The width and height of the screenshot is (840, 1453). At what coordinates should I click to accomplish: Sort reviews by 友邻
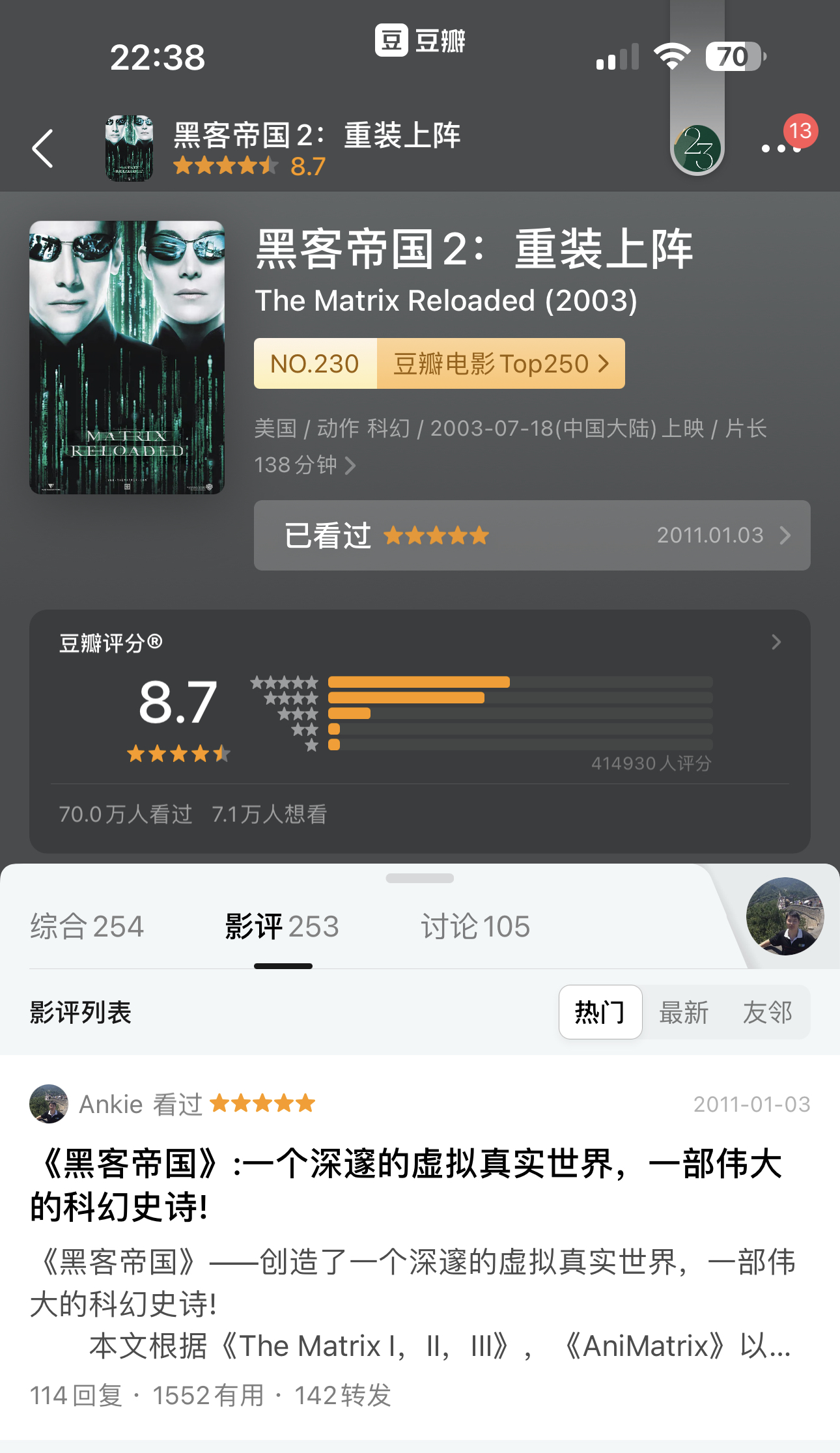[769, 1011]
